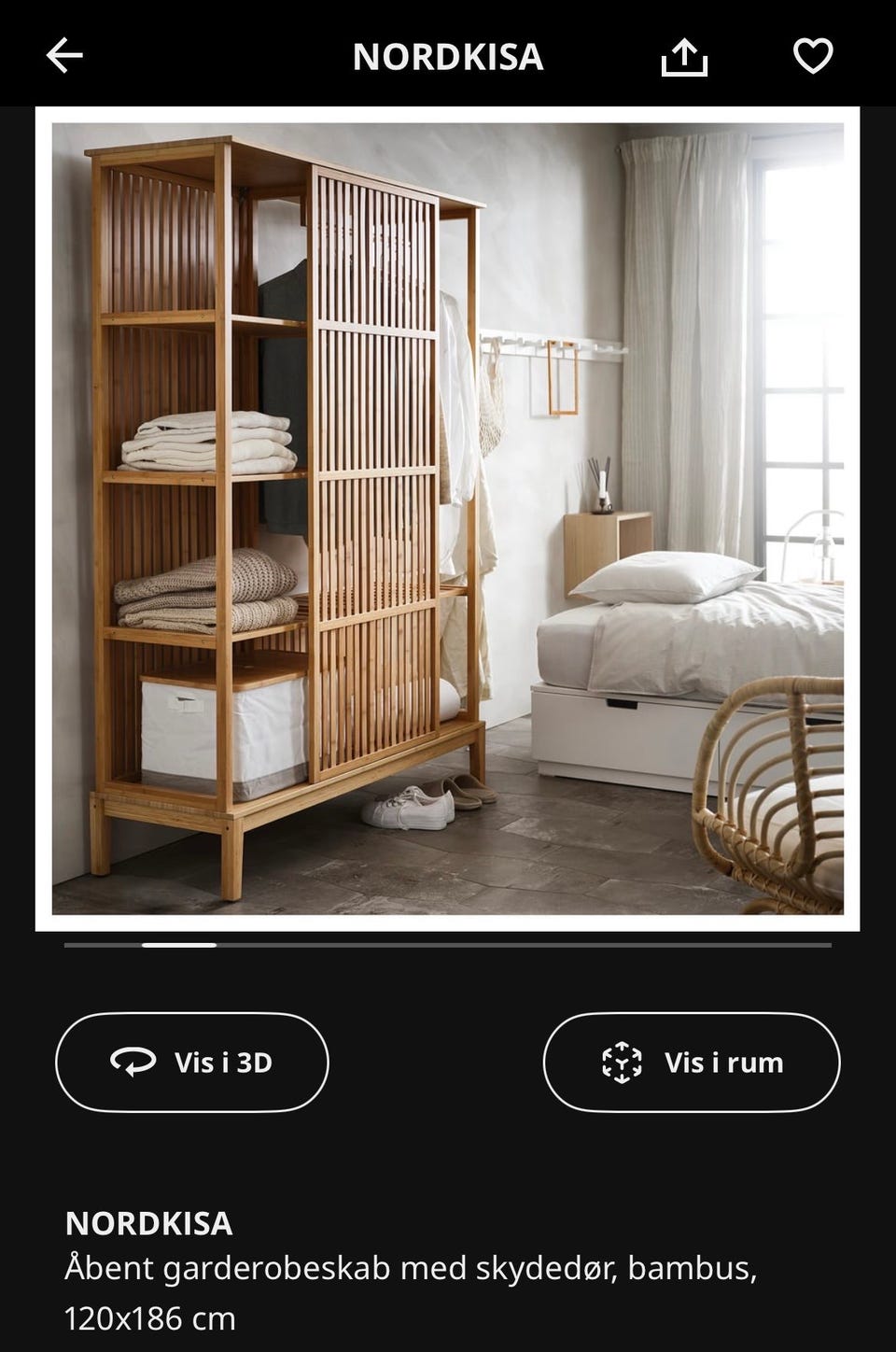Select the NORDKISA title in the header
Image resolution: width=896 pixels, height=1352 pixels.
tap(448, 56)
